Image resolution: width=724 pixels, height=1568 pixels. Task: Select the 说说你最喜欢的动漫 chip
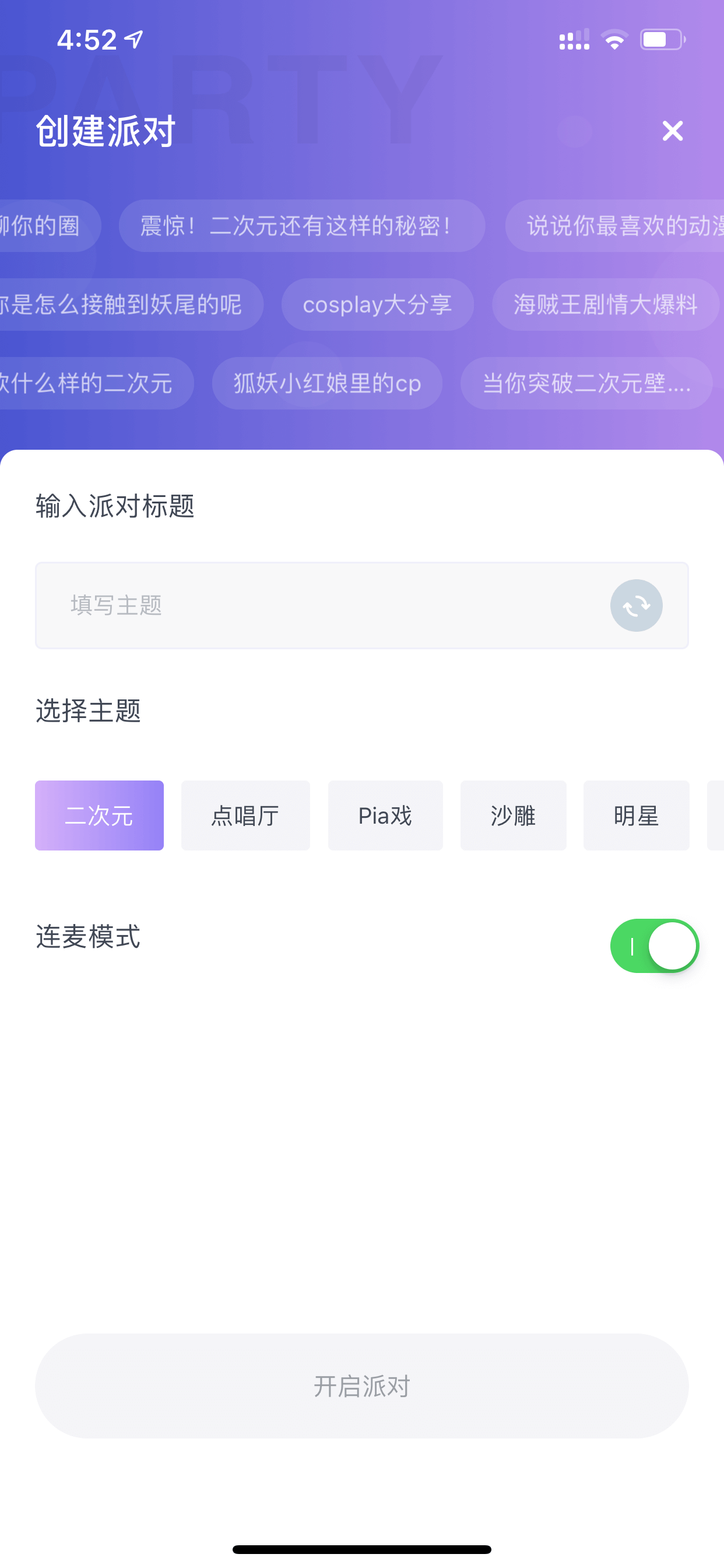pos(614,226)
